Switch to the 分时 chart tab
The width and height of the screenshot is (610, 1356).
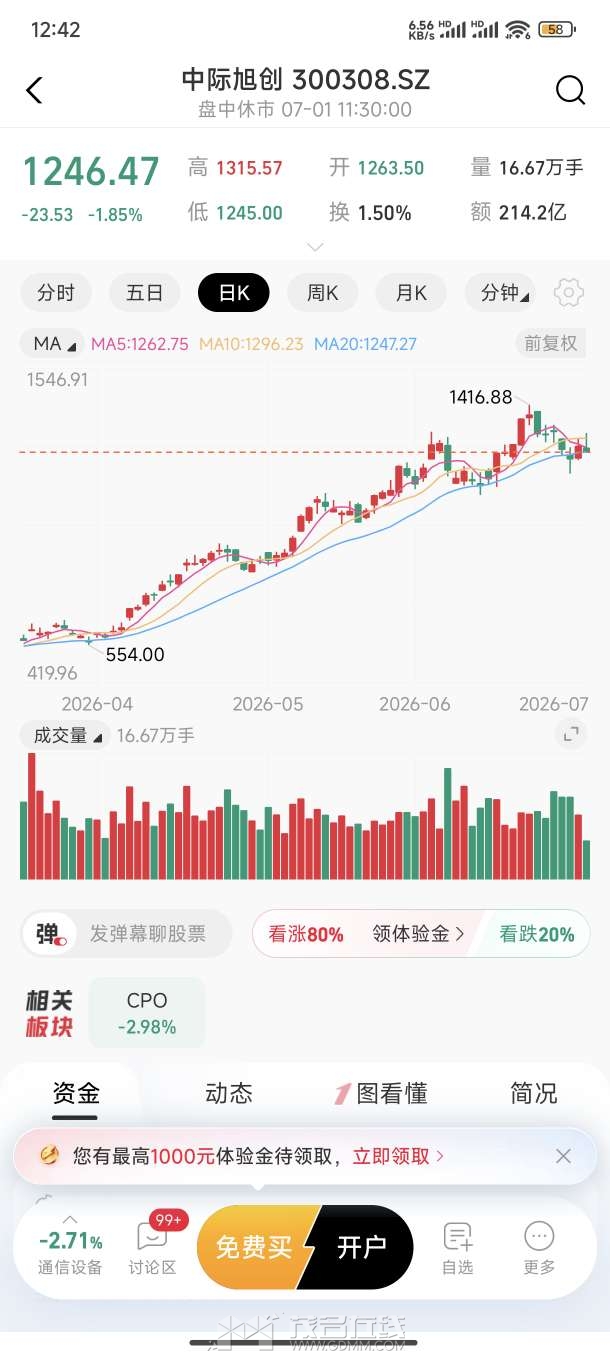tap(56, 293)
